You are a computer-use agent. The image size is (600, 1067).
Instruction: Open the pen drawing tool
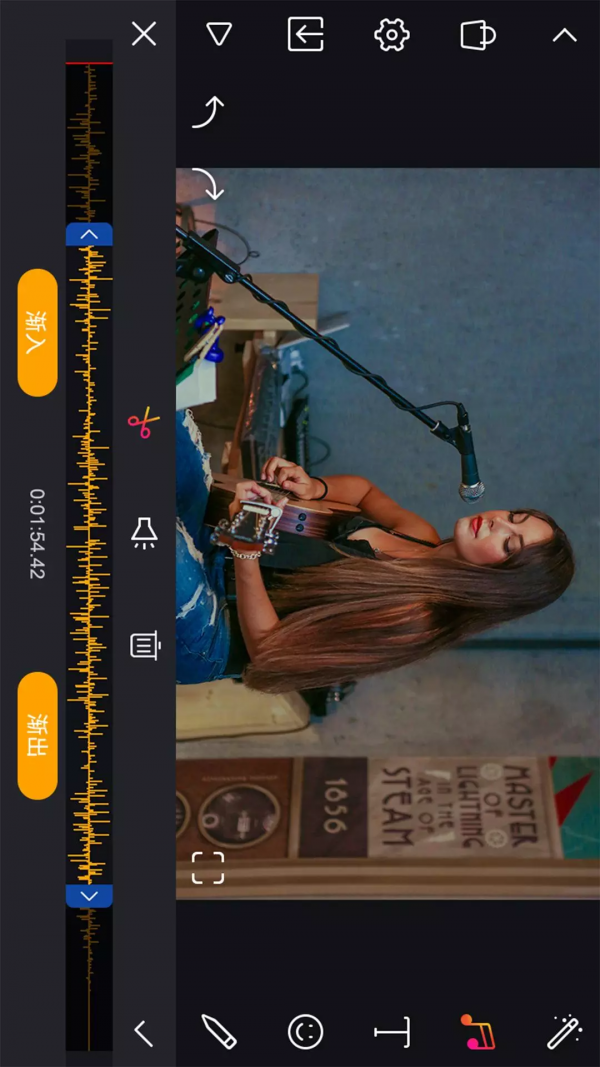218,1032
